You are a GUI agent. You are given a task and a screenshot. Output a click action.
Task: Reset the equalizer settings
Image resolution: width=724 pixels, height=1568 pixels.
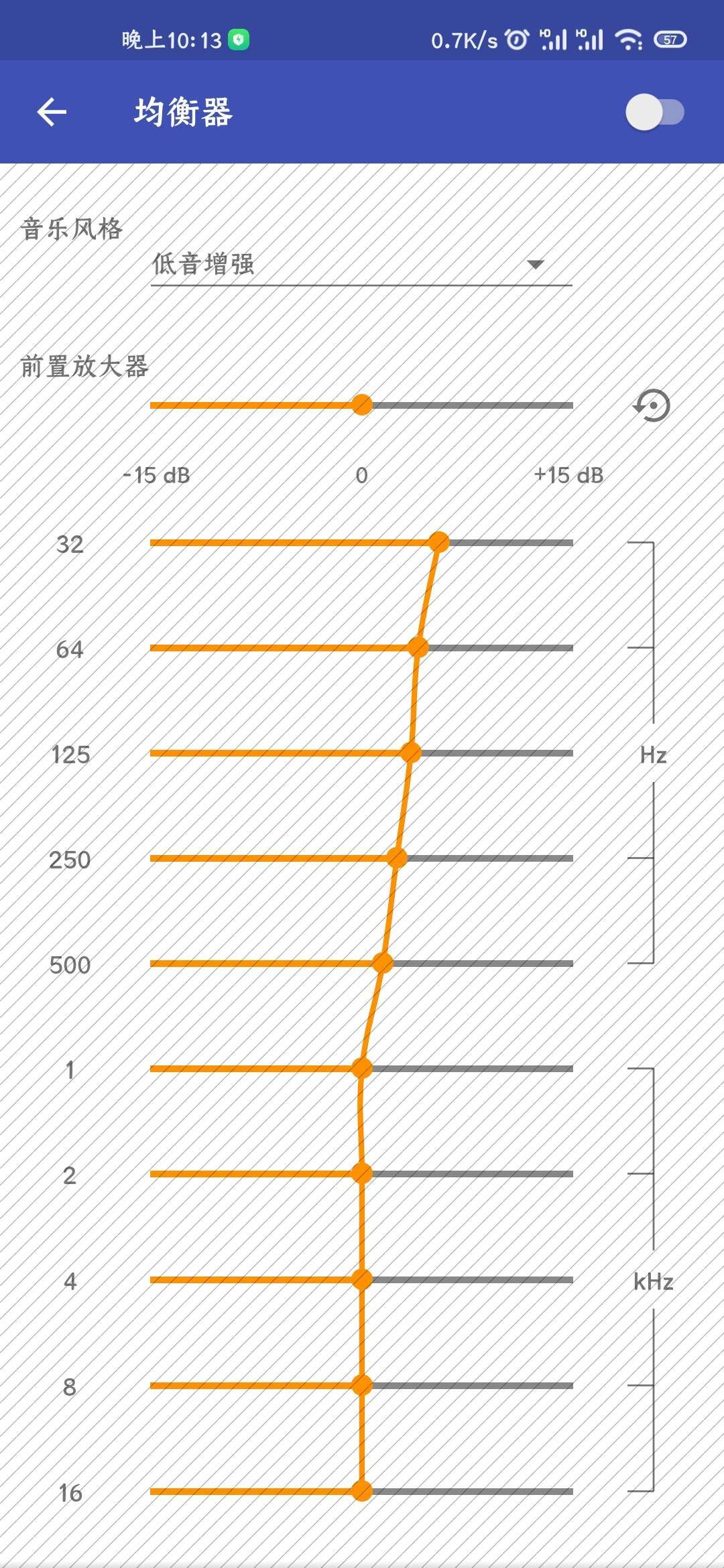tap(652, 405)
